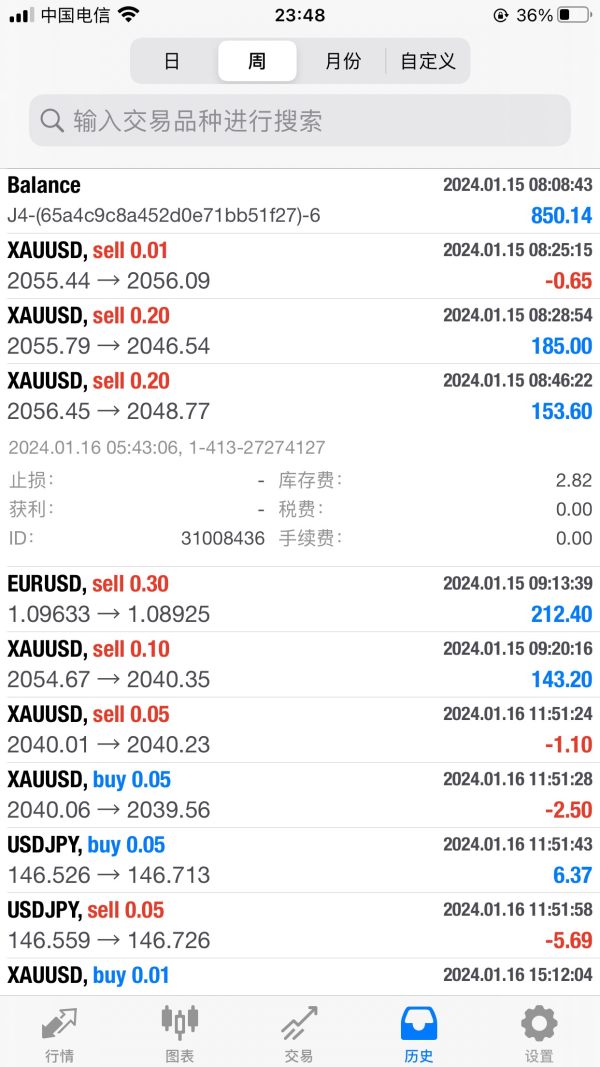Viewport: 600px width, 1067px height.
Task: Tap the symbol search field
Action: 300,120
